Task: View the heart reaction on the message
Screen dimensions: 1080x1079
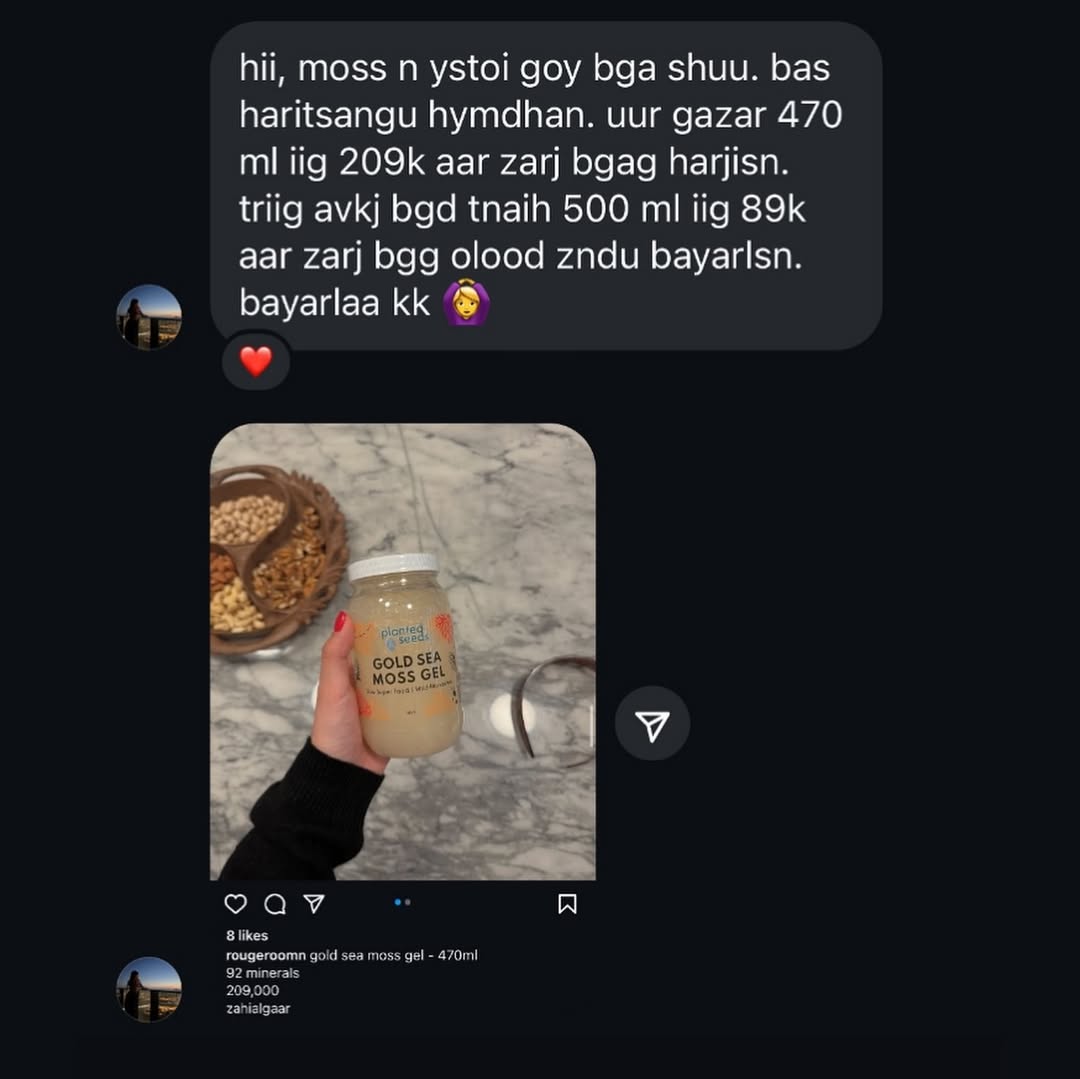Action: click(x=256, y=361)
